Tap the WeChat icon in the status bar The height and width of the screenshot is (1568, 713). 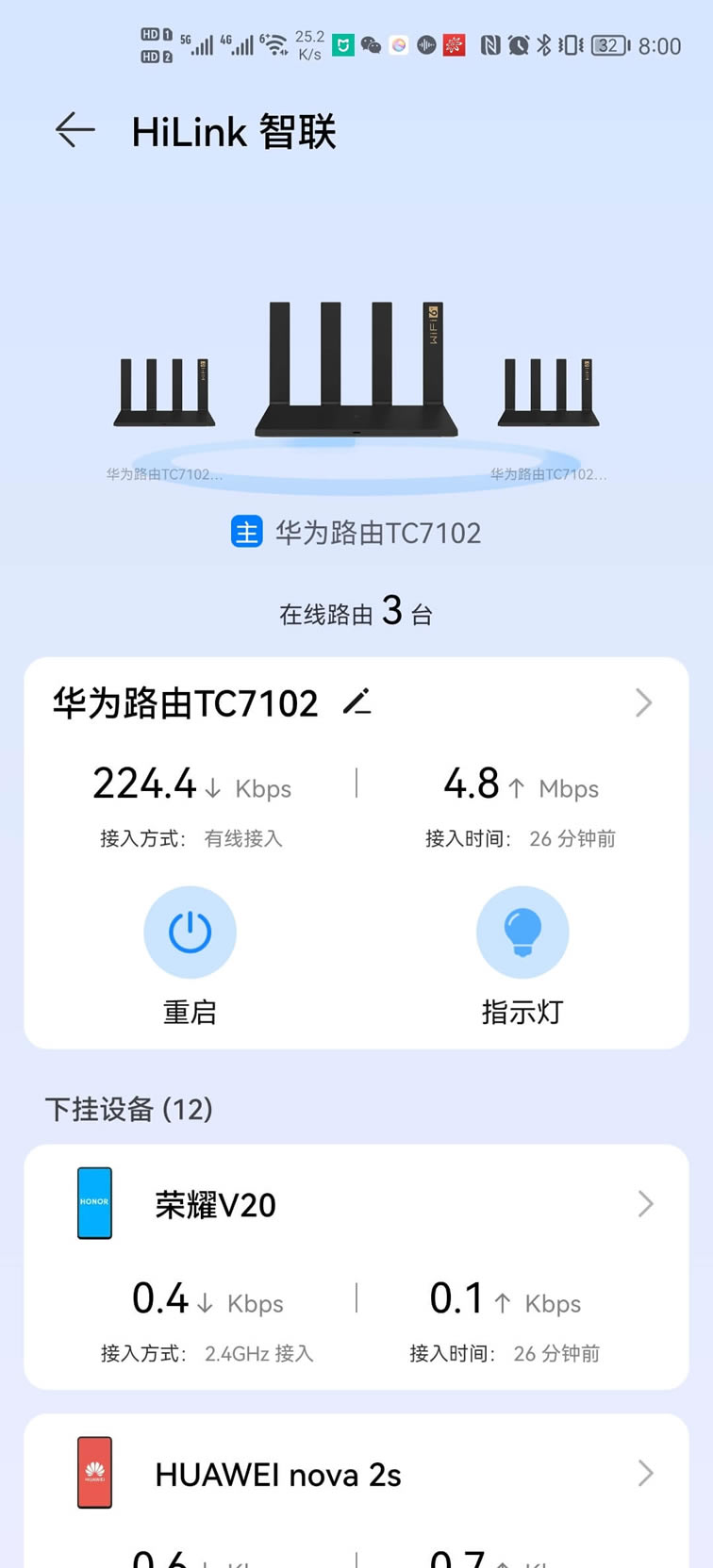click(371, 44)
